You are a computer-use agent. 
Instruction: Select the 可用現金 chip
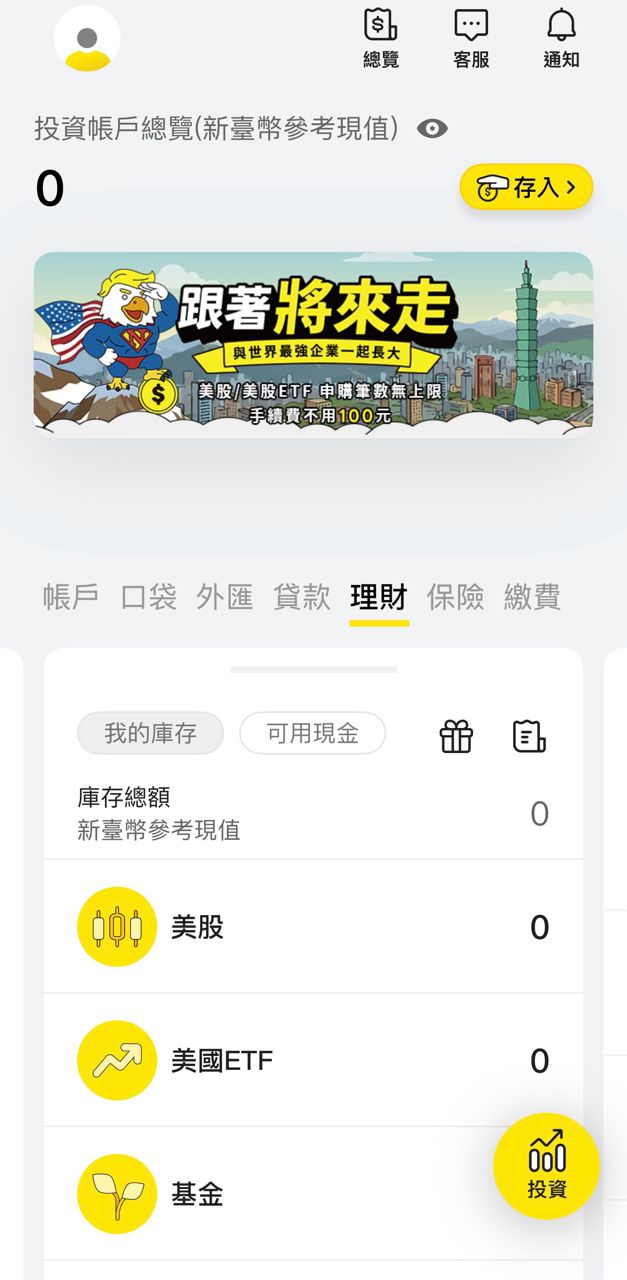pyautogui.click(x=312, y=733)
